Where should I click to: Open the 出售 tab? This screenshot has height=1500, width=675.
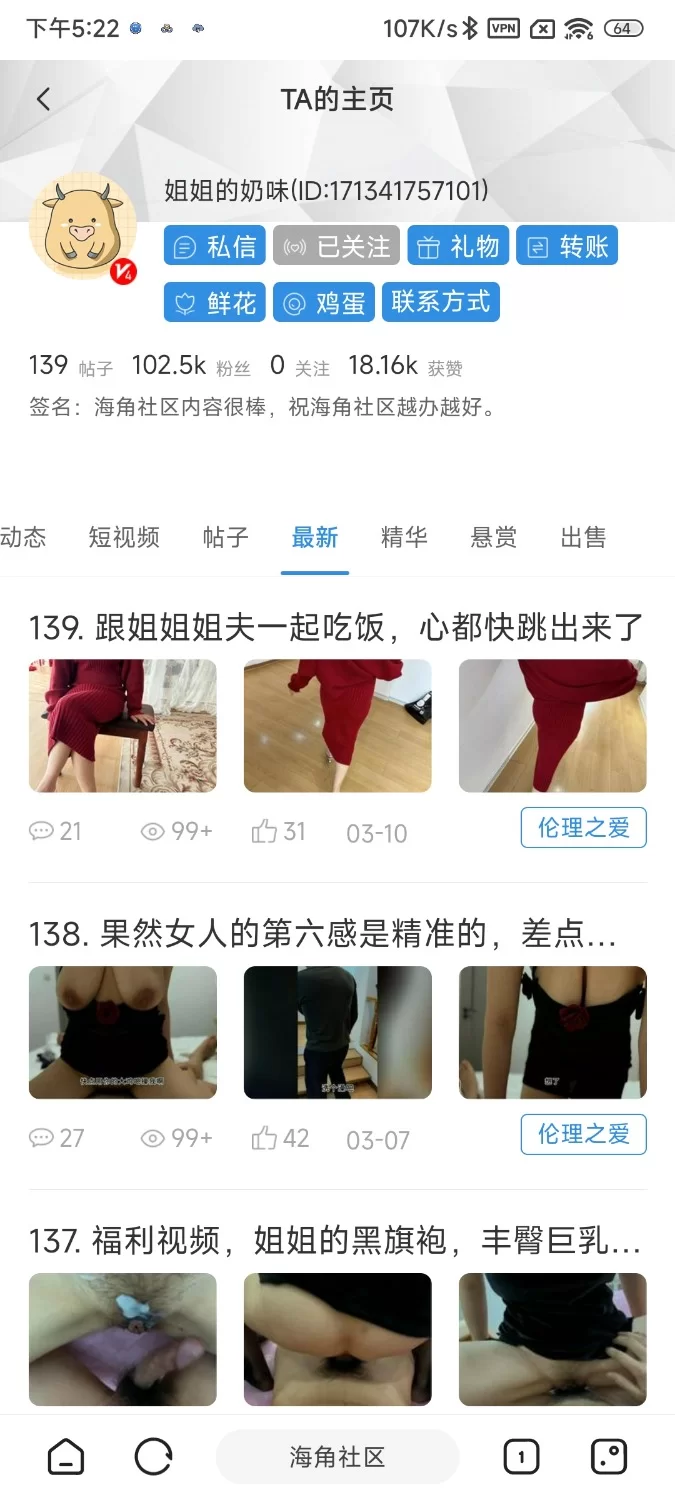(583, 537)
